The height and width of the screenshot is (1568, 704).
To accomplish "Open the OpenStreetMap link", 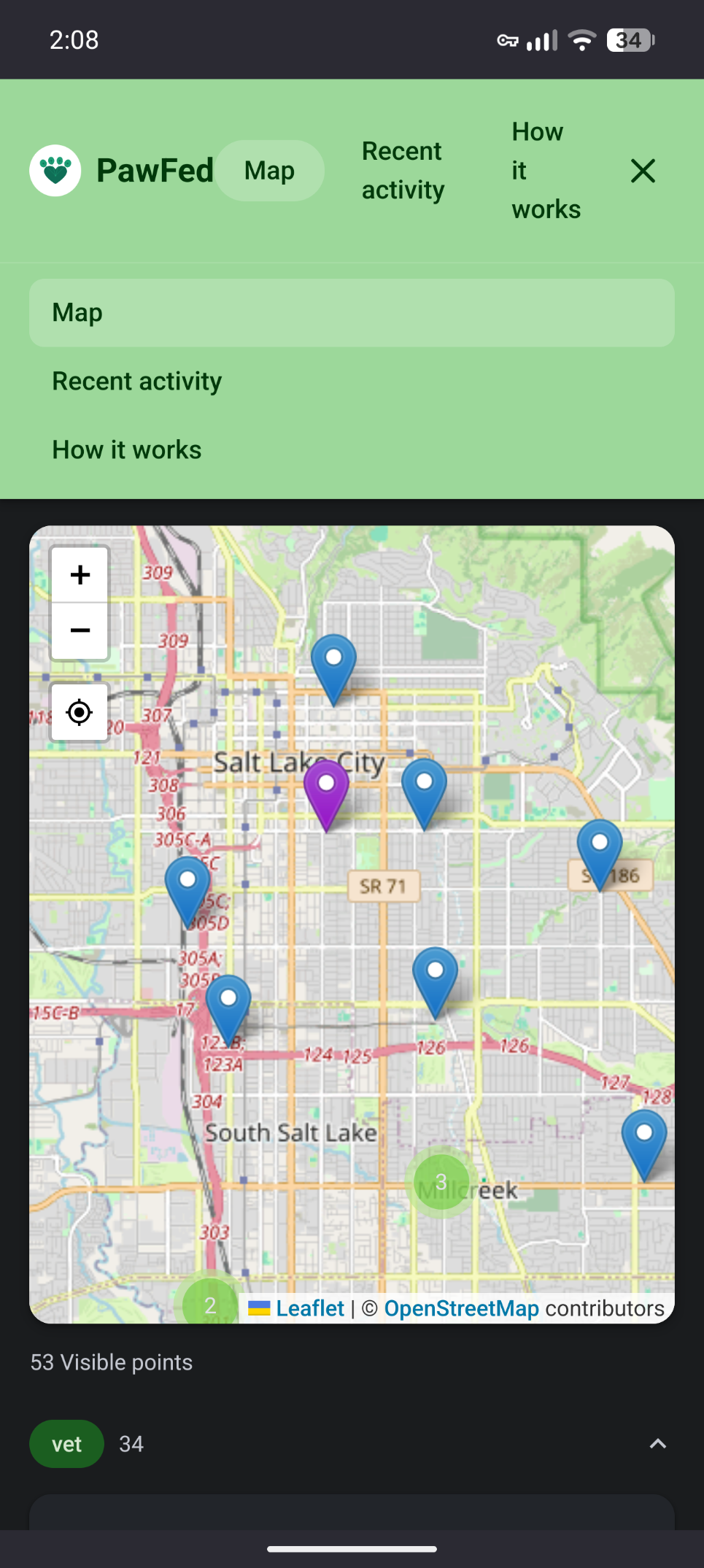I will coord(461,1308).
